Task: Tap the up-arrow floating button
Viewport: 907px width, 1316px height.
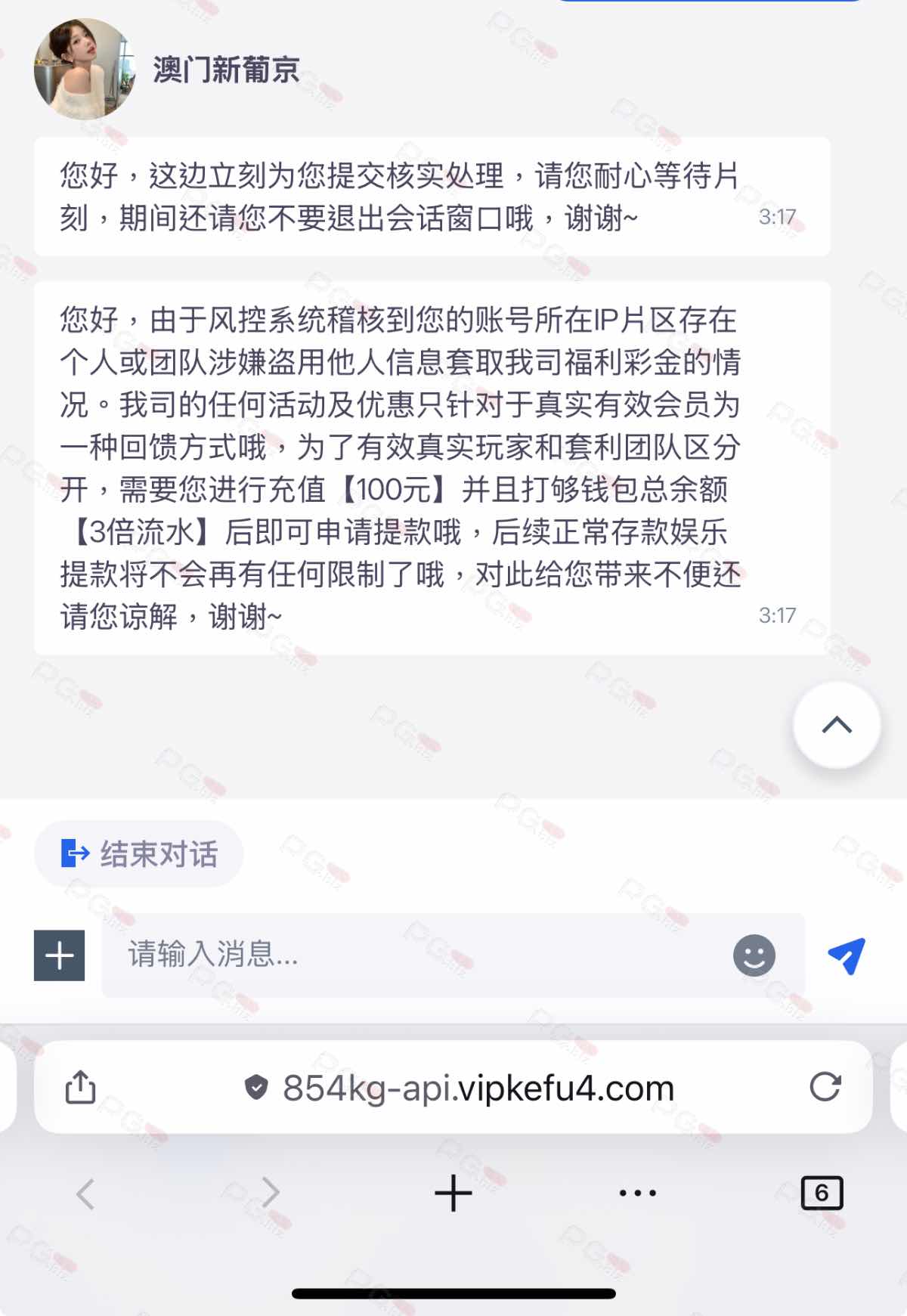Action: tap(836, 725)
